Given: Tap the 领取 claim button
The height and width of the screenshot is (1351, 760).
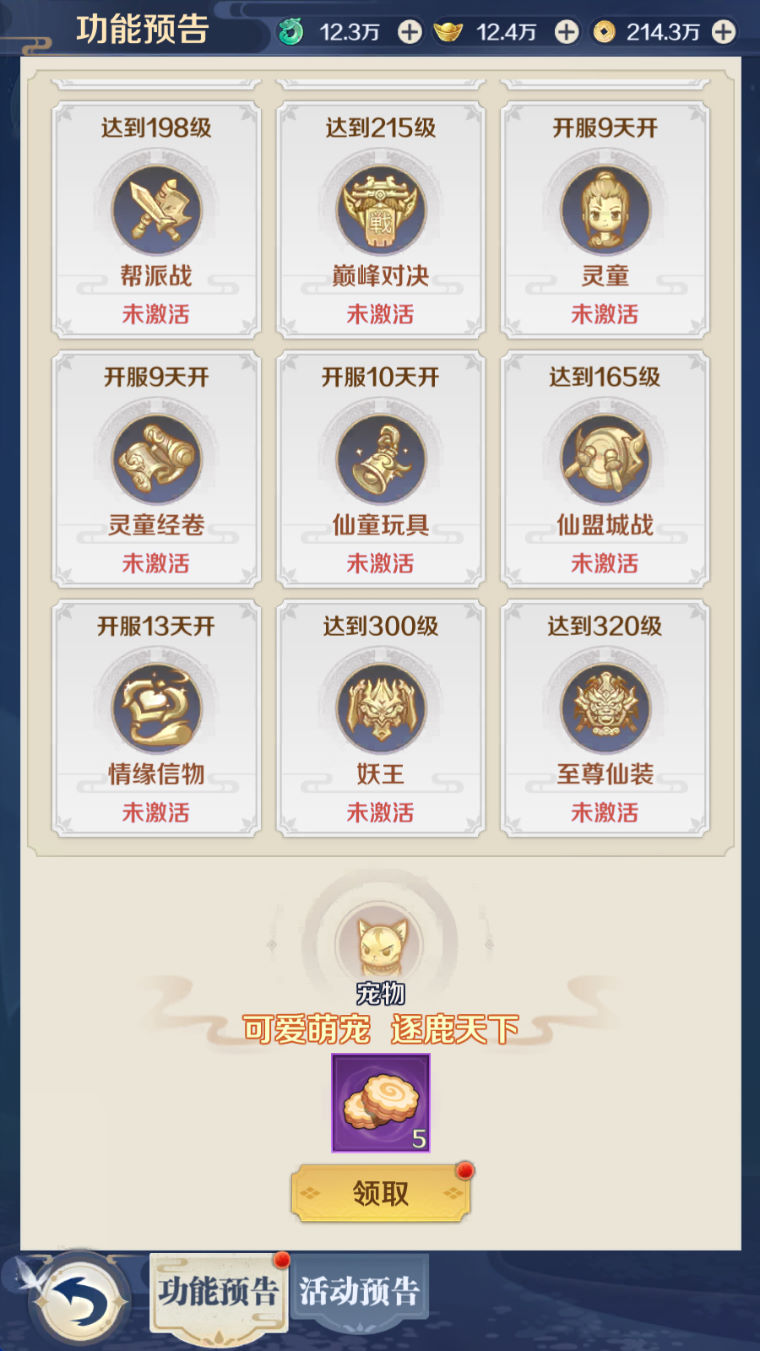Looking at the screenshot, I should point(381,1193).
